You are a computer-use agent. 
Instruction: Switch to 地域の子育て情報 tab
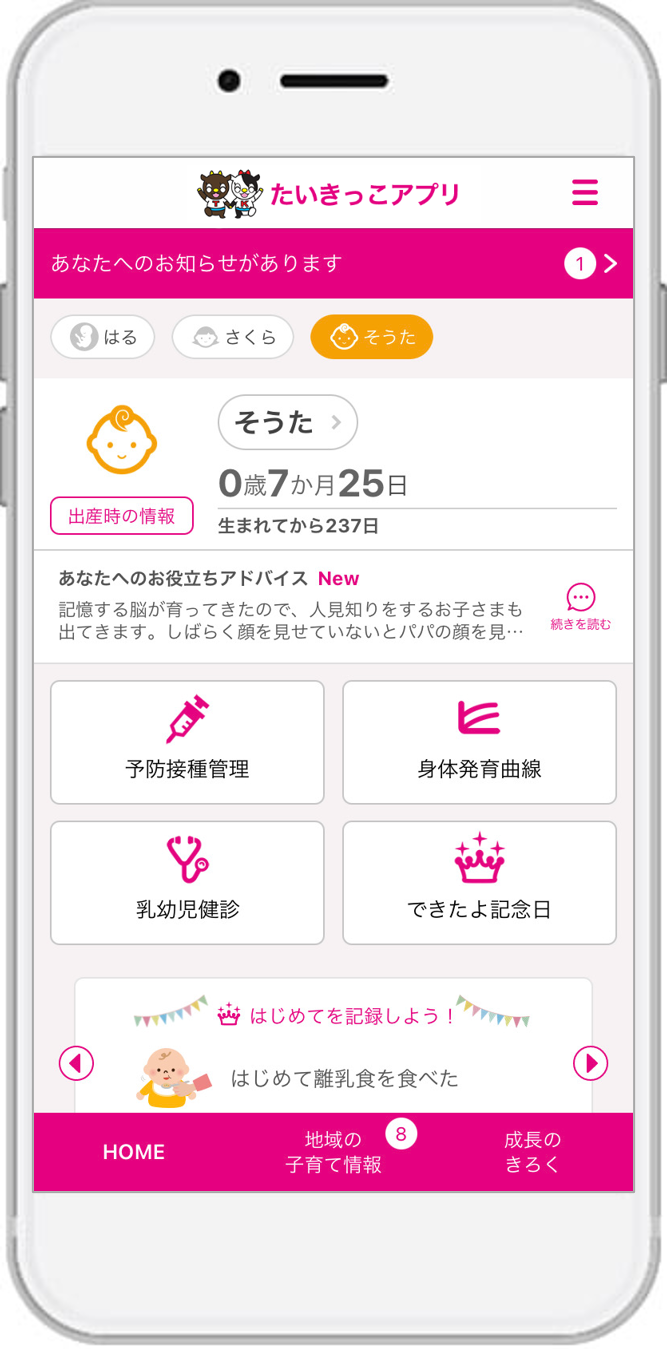click(333, 1152)
